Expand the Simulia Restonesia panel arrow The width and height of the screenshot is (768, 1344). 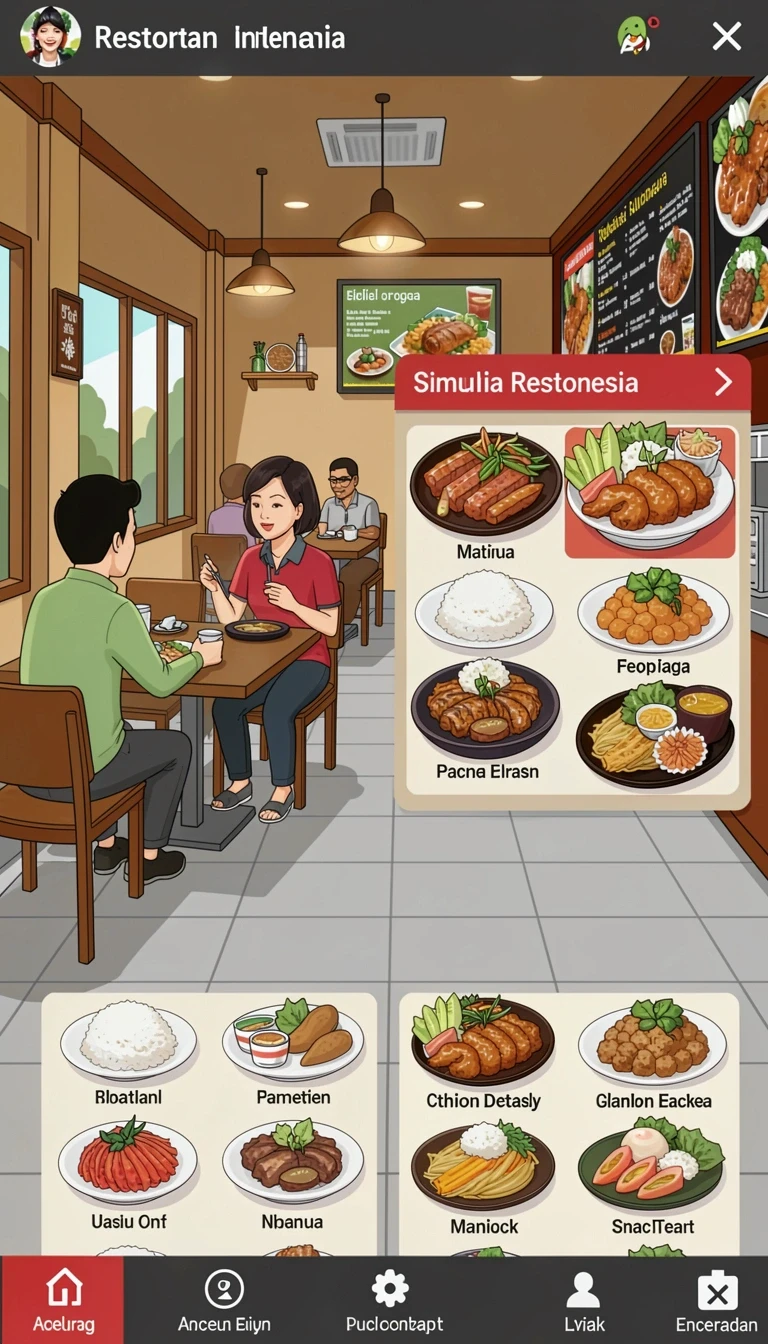[724, 382]
